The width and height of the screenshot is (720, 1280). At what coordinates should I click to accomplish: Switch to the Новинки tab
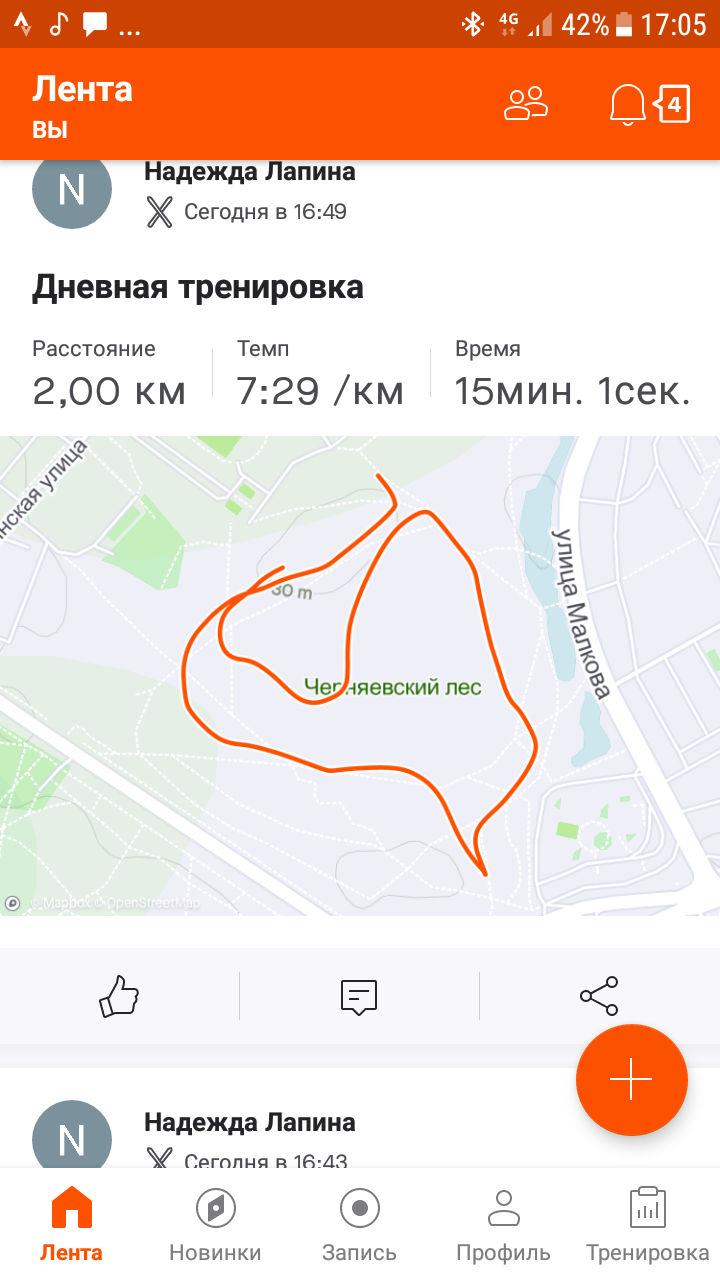pos(215,1224)
